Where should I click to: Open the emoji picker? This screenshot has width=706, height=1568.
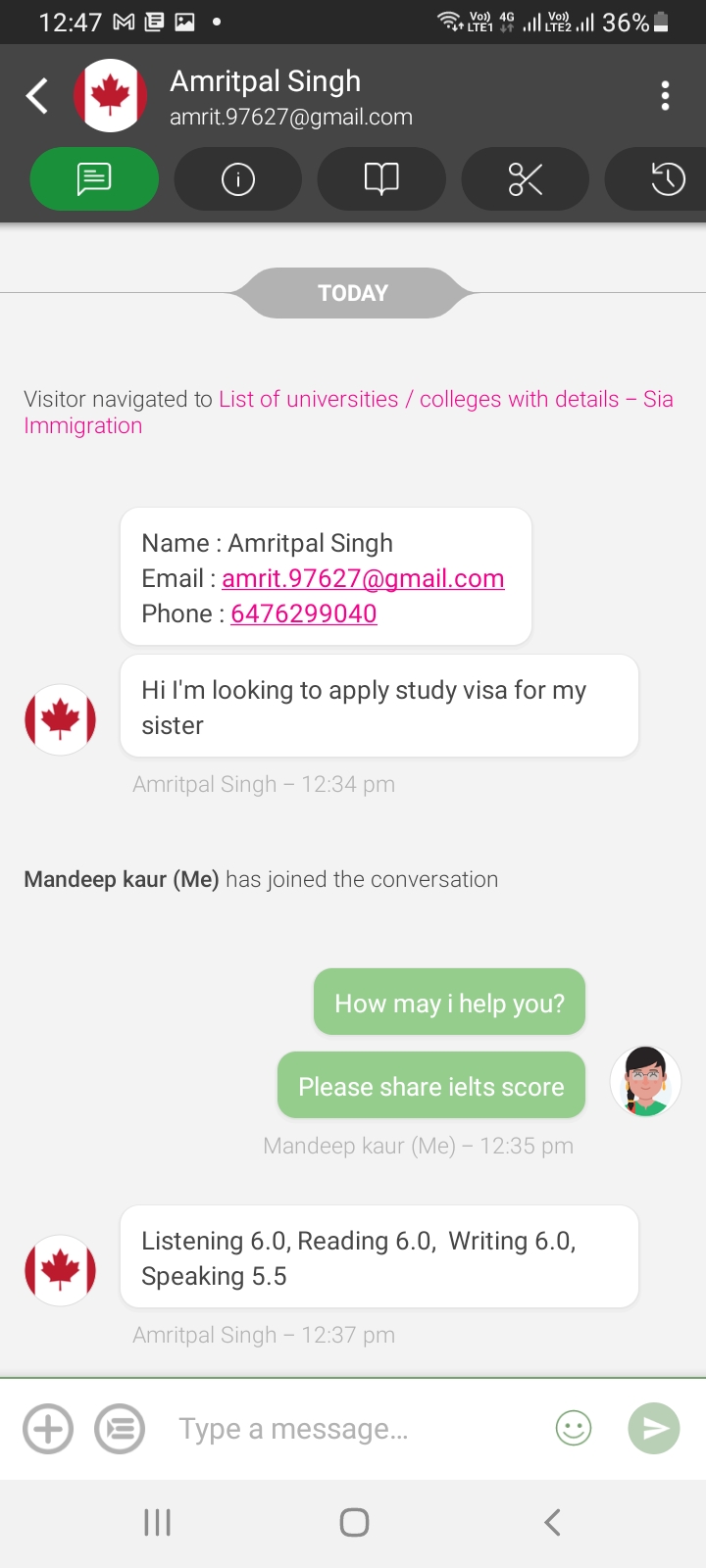click(x=574, y=1429)
